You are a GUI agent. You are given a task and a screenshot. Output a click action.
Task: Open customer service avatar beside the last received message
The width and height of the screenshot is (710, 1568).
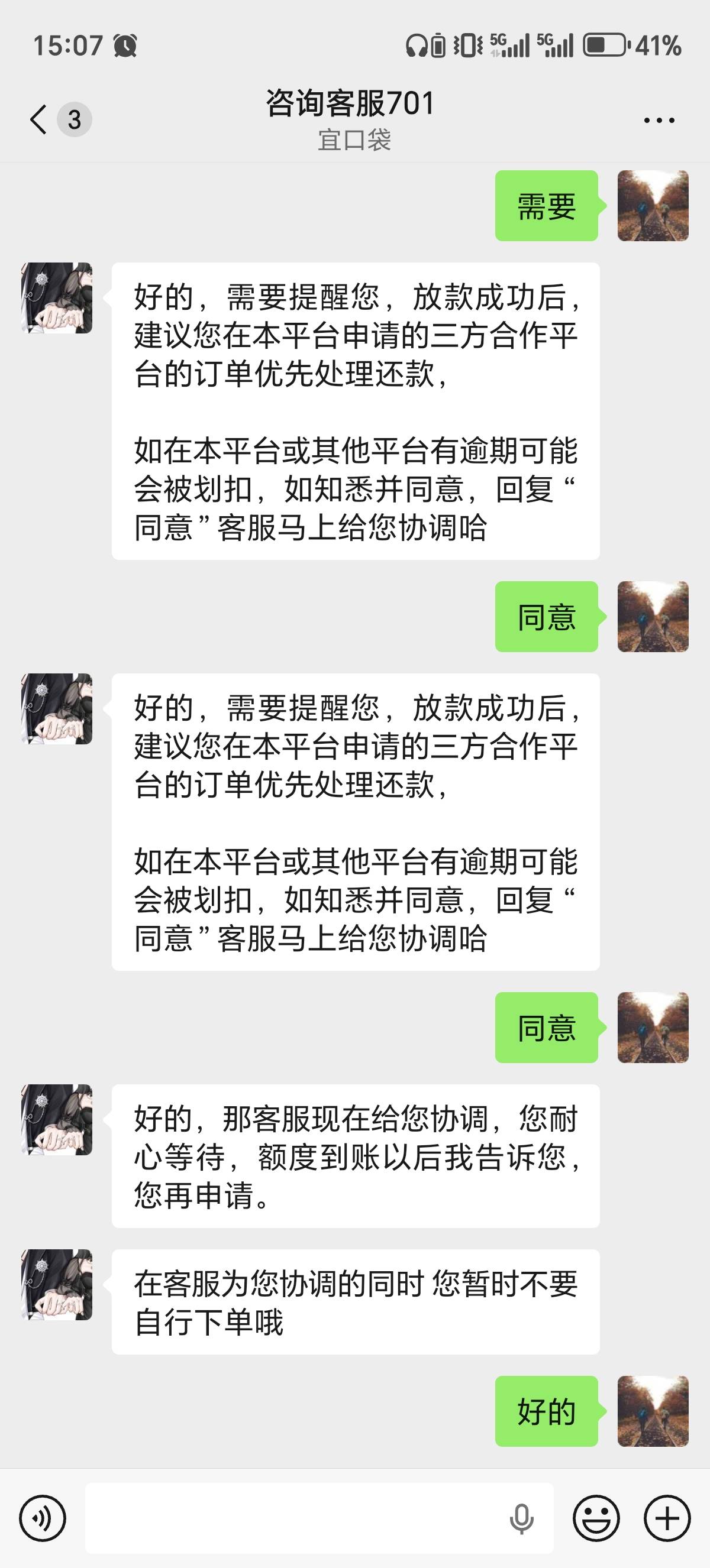tap(57, 1285)
